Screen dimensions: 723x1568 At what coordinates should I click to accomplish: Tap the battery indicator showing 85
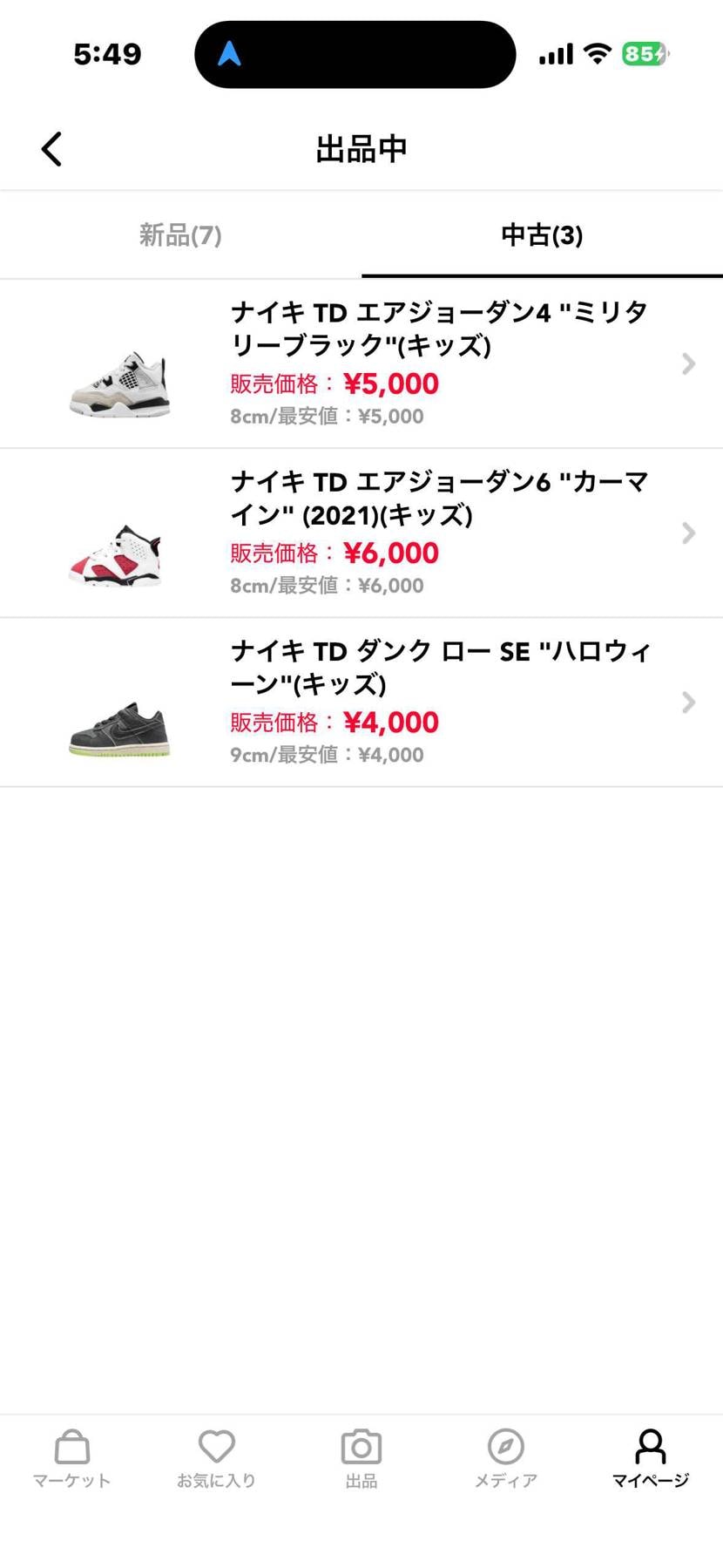tap(644, 54)
